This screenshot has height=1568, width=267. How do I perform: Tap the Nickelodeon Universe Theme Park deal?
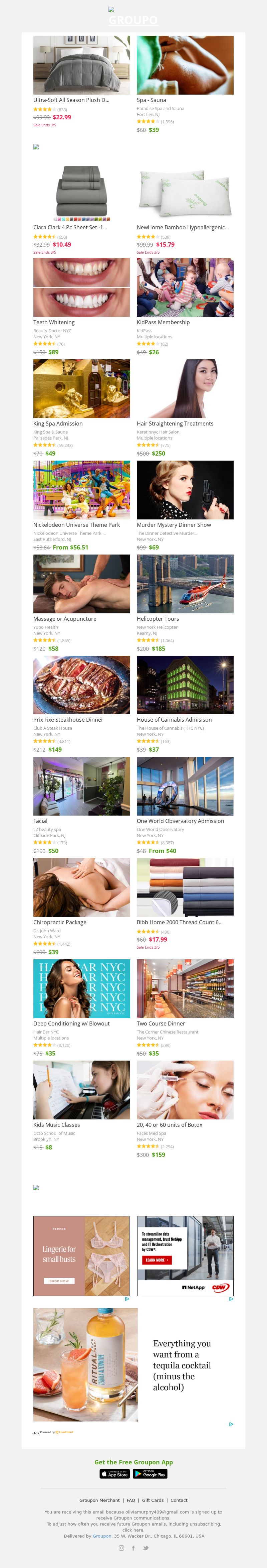(x=81, y=489)
